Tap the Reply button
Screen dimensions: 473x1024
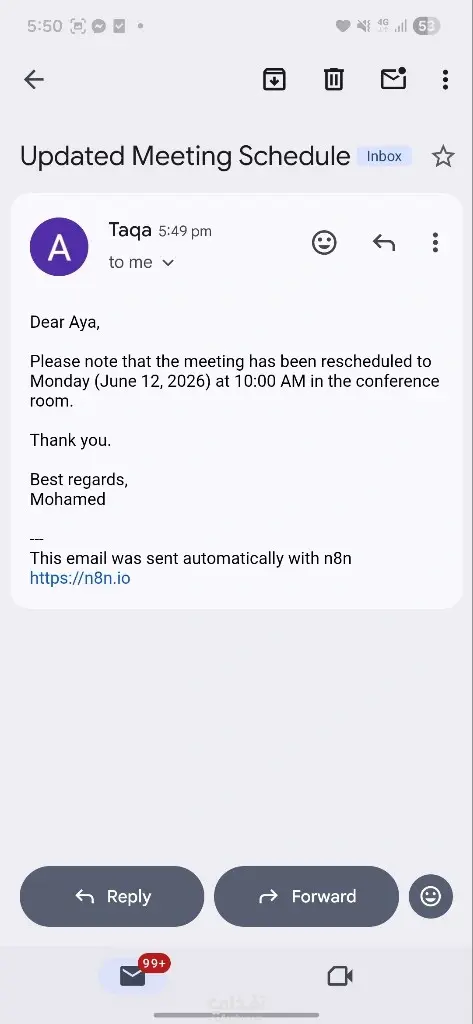tap(112, 897)
